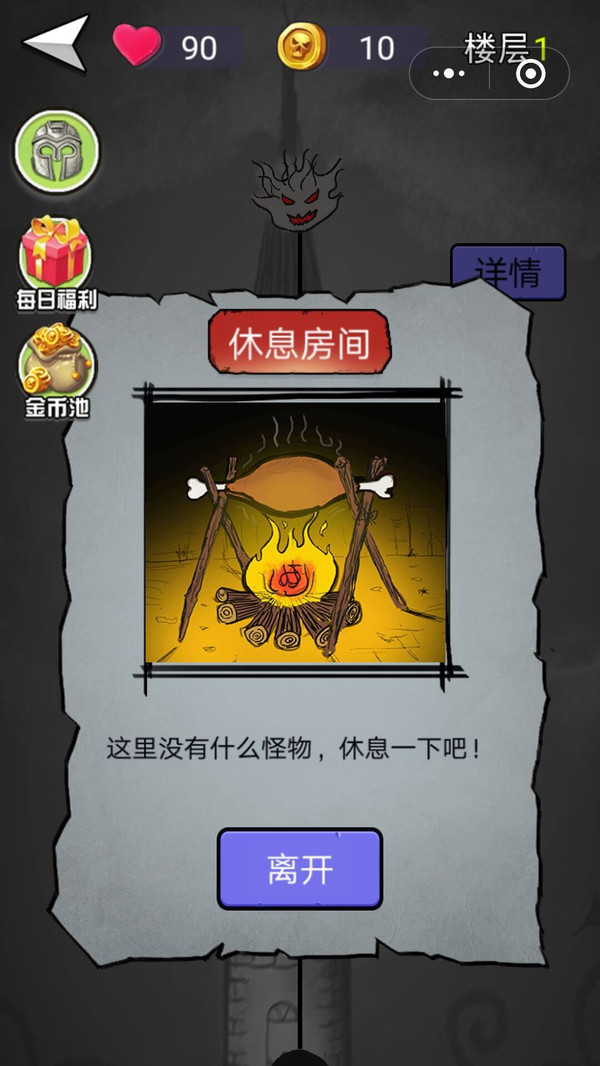This screenshot has height=1066, width=600.
Task: Close the mini program with the circle icon
Action: click(532, 74)
